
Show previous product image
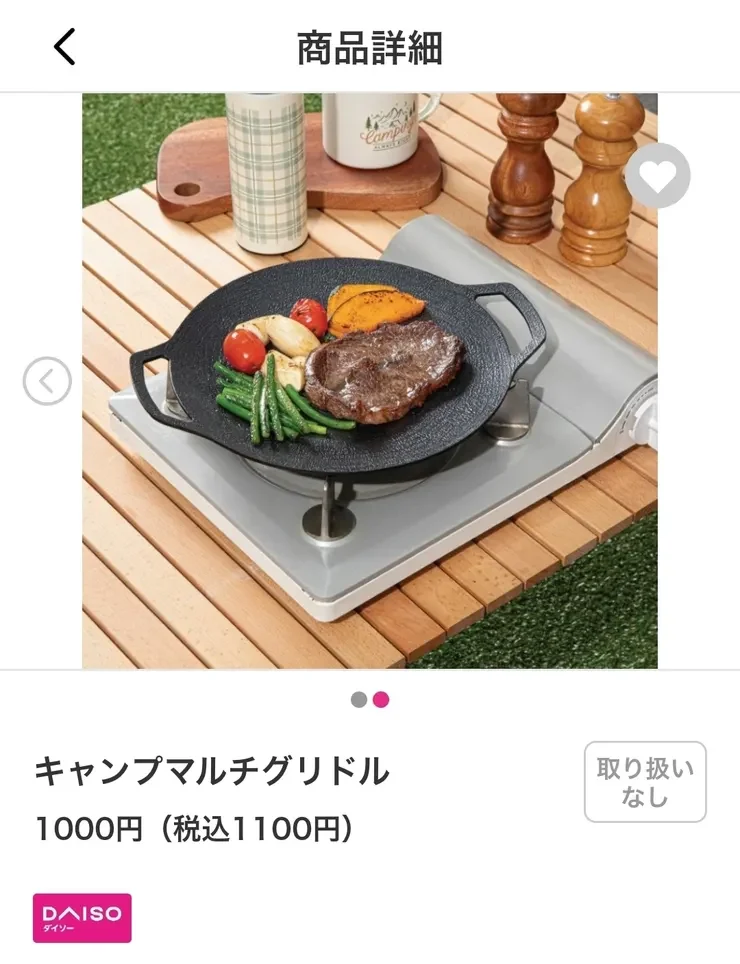47,381
